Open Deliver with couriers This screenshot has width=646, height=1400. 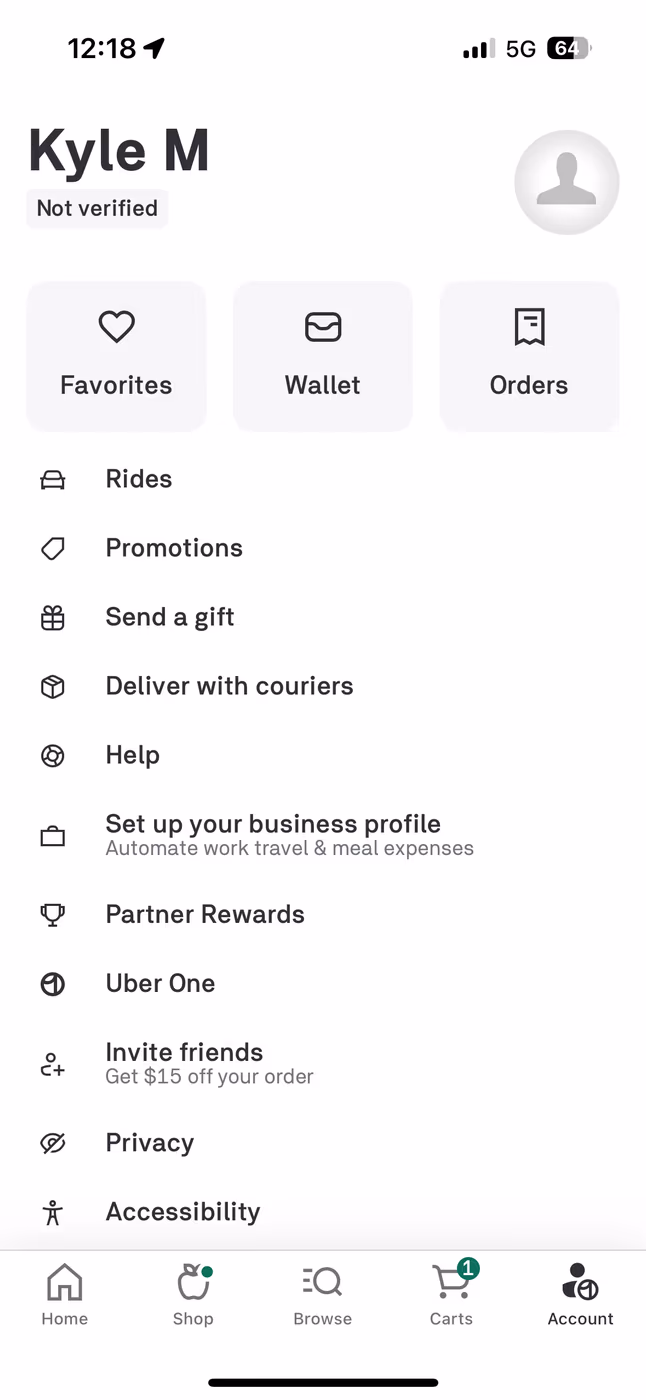323,686
